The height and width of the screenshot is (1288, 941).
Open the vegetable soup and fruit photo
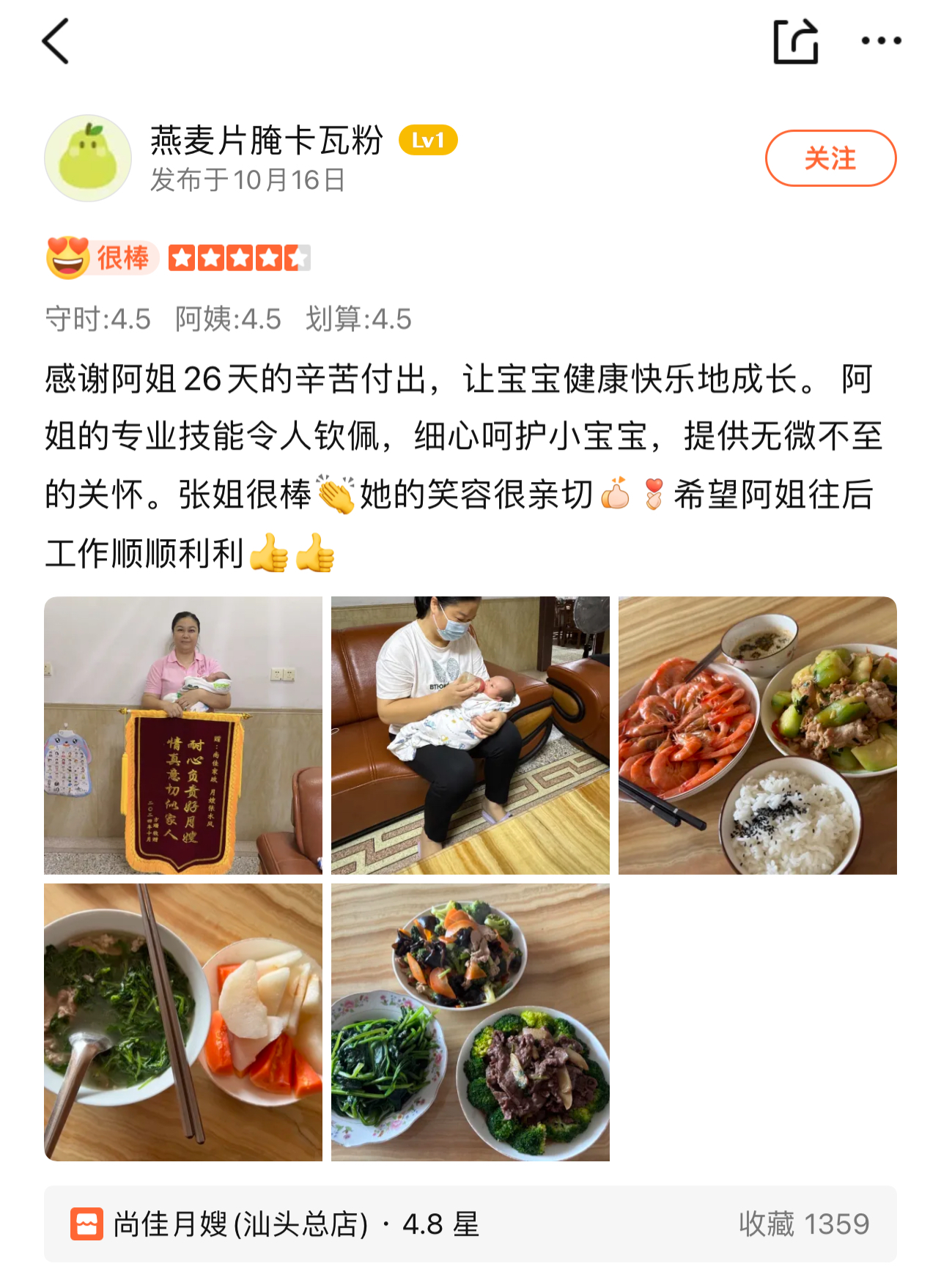coord(183,1022)
